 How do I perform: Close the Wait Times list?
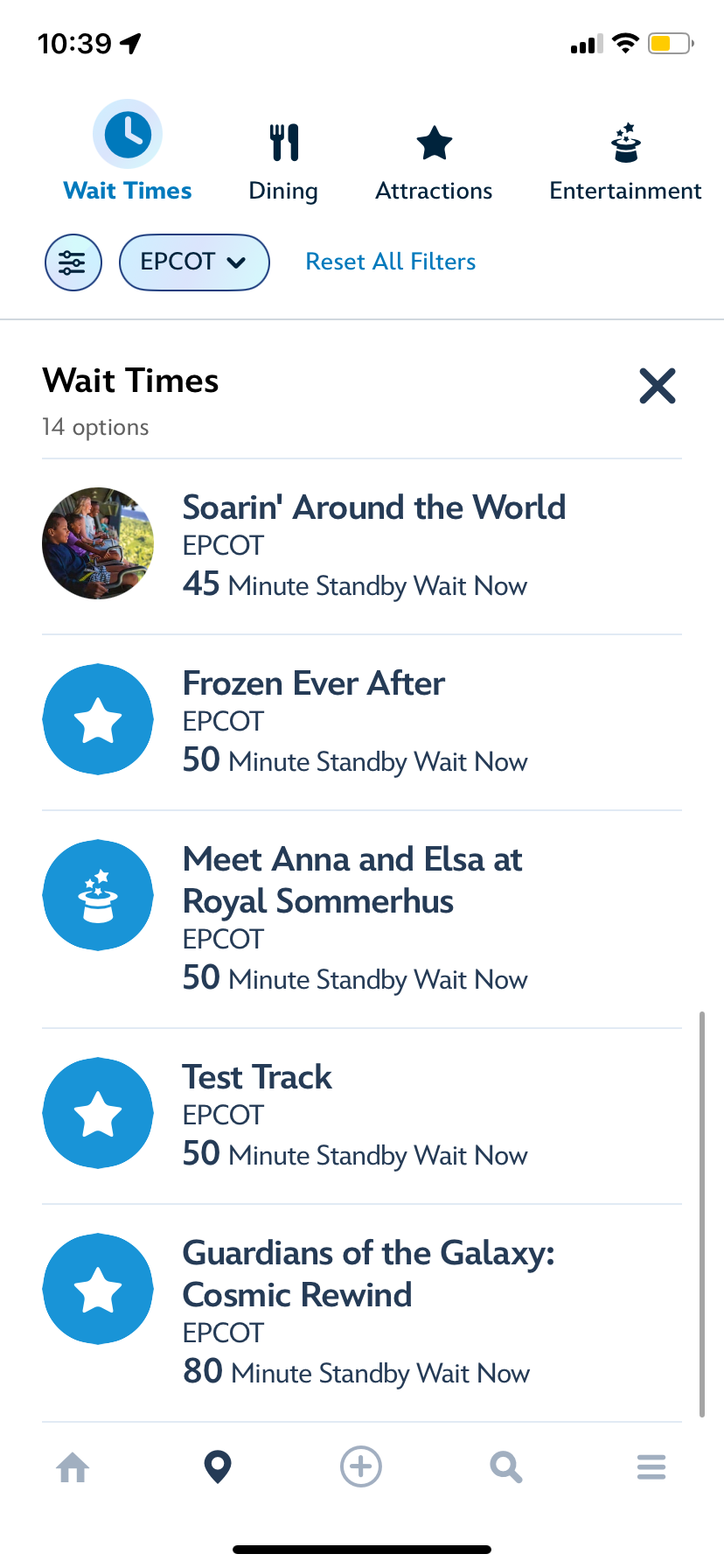[x=658, y=386]
